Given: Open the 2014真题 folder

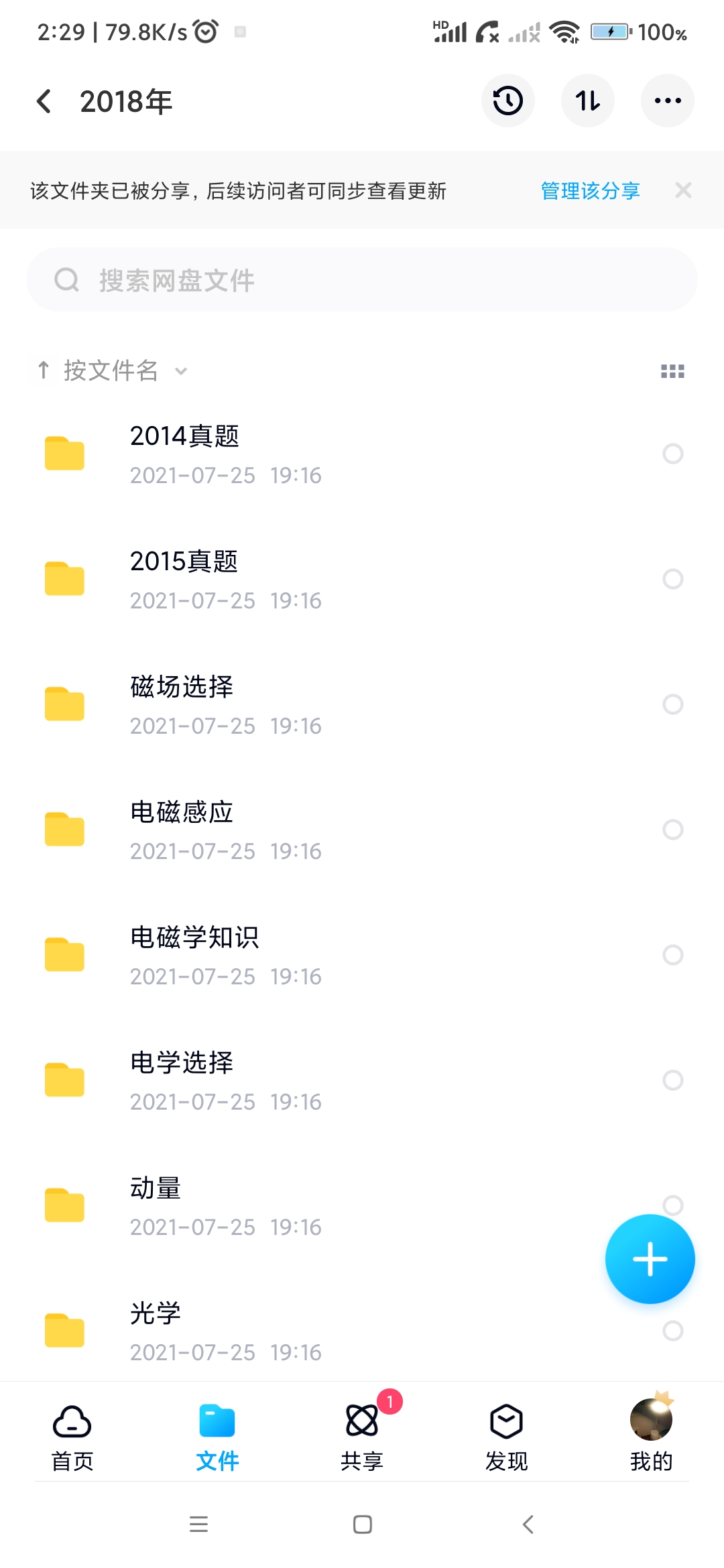Looking at the screenshot, I should (x=185, y=454).
